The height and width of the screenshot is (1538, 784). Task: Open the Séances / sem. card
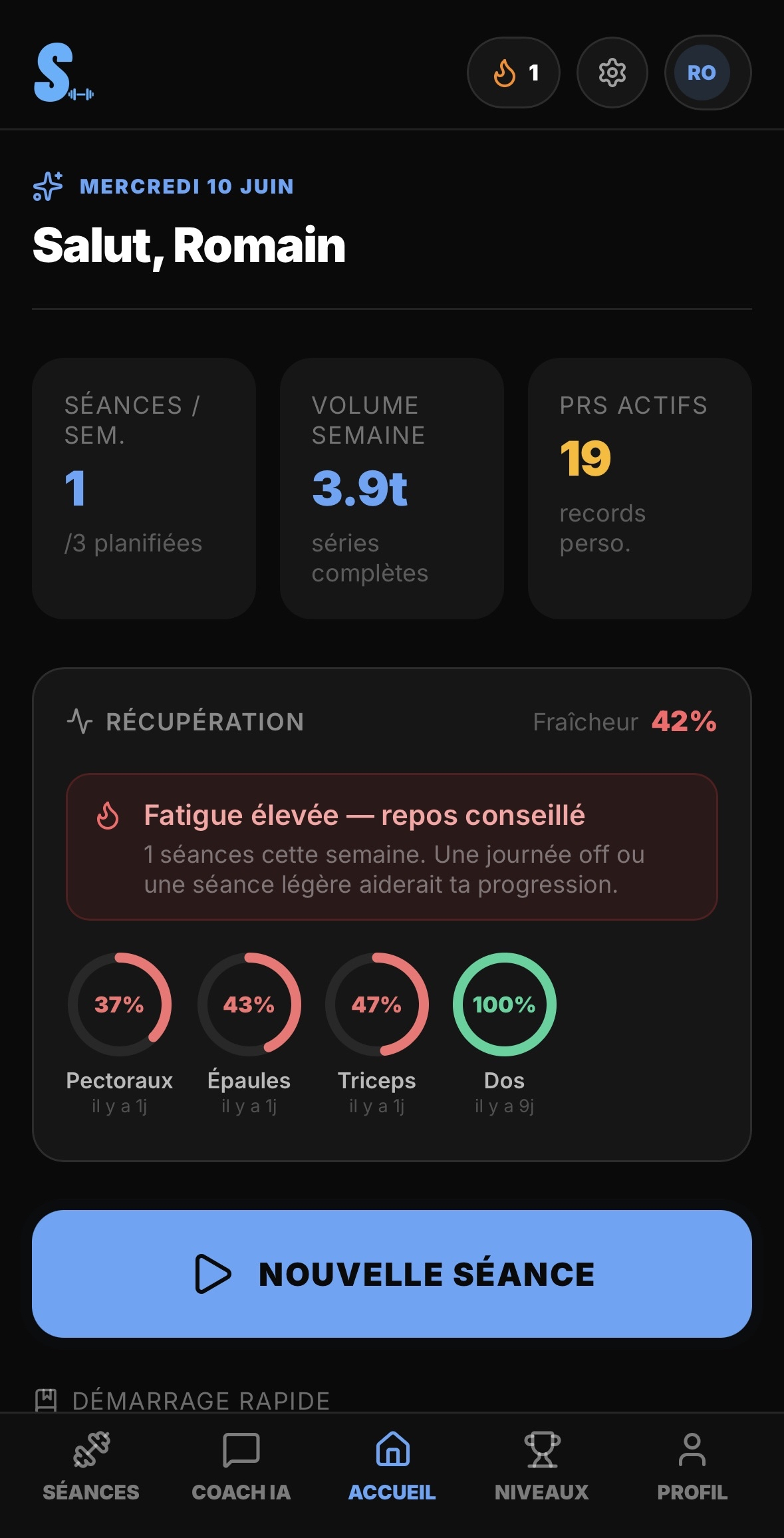tap(144, 488)
